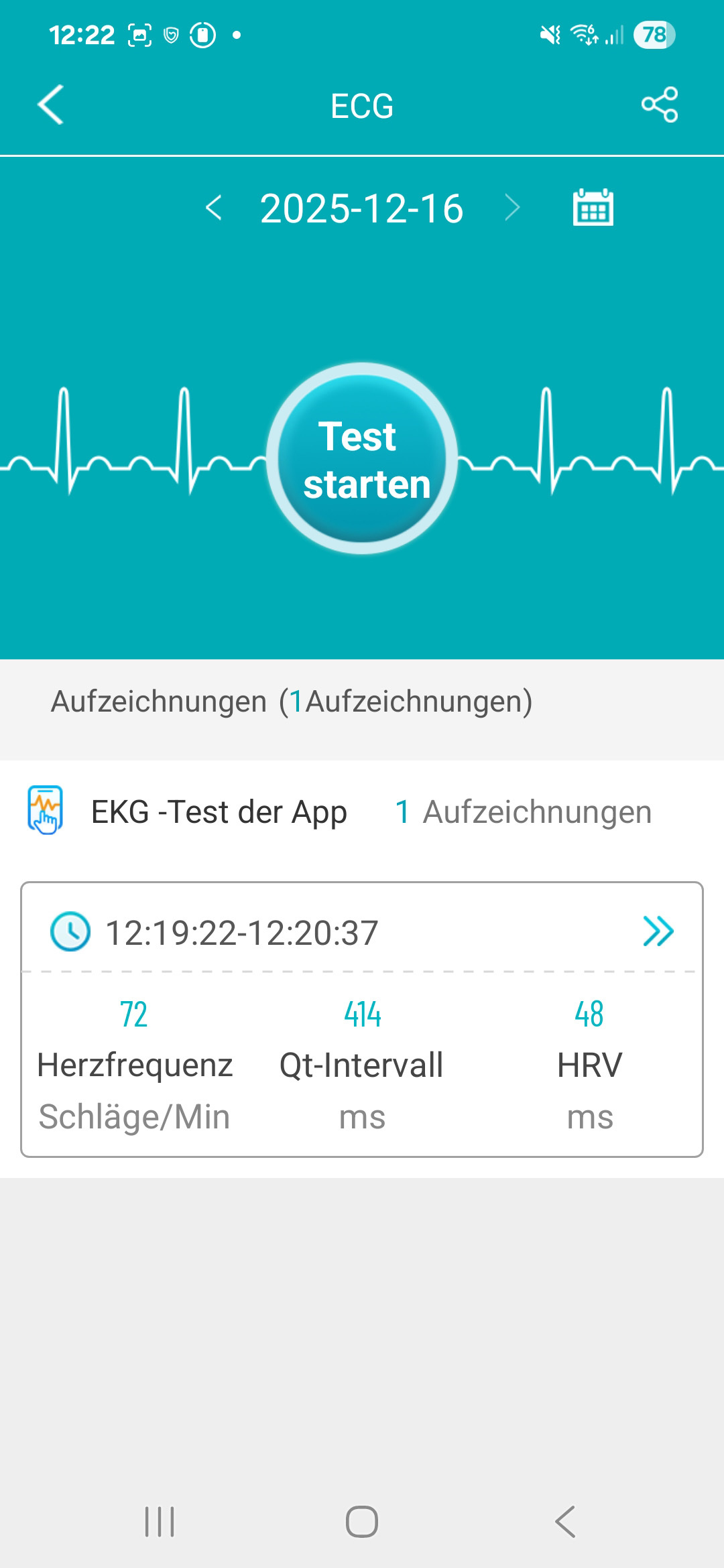Start the ECG test with Test starten
The width and height of the screenshot is (724, 1568).
[362, 459]
